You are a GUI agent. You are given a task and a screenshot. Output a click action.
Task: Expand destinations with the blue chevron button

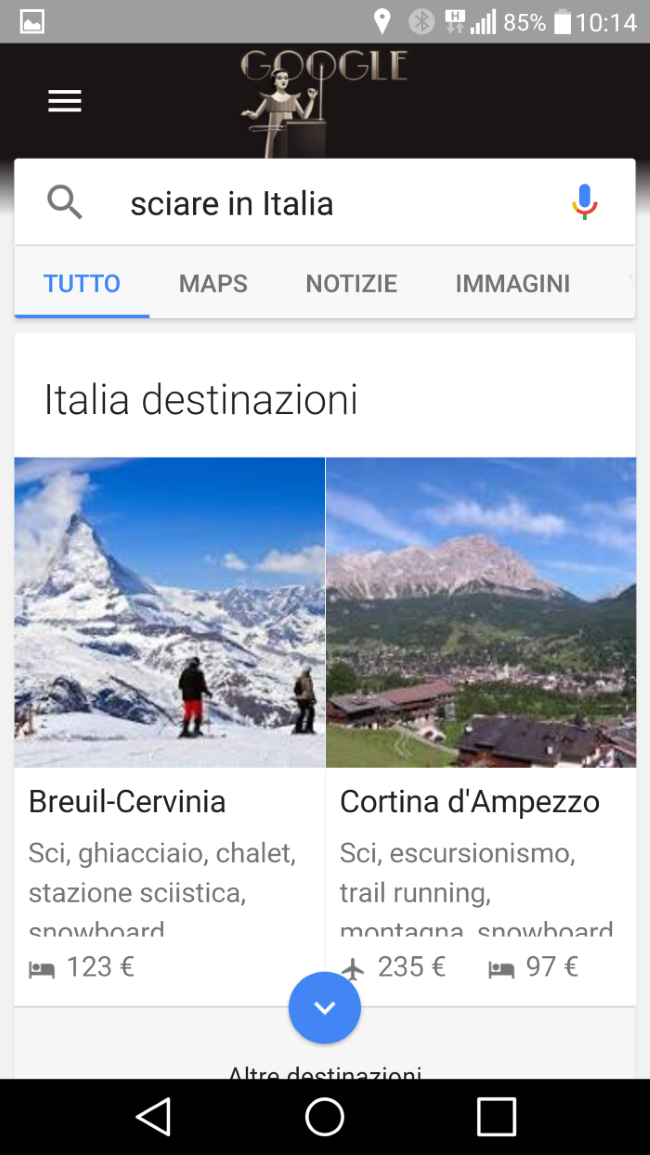[x=325, y=1008]
